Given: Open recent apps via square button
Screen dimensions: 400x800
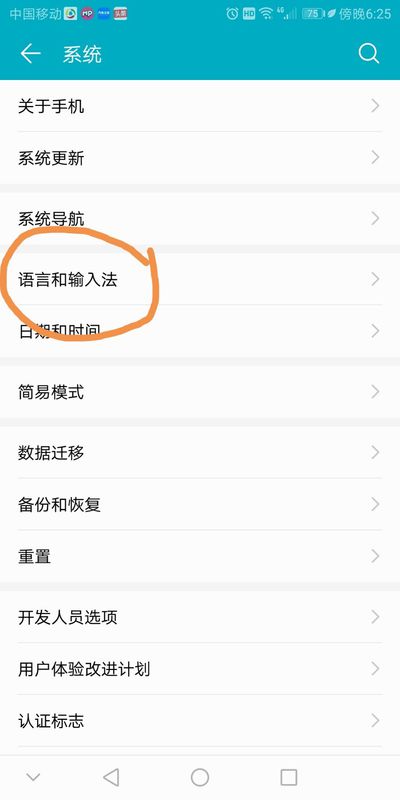Looking at the screenshot, I should (x=289, y=778).
